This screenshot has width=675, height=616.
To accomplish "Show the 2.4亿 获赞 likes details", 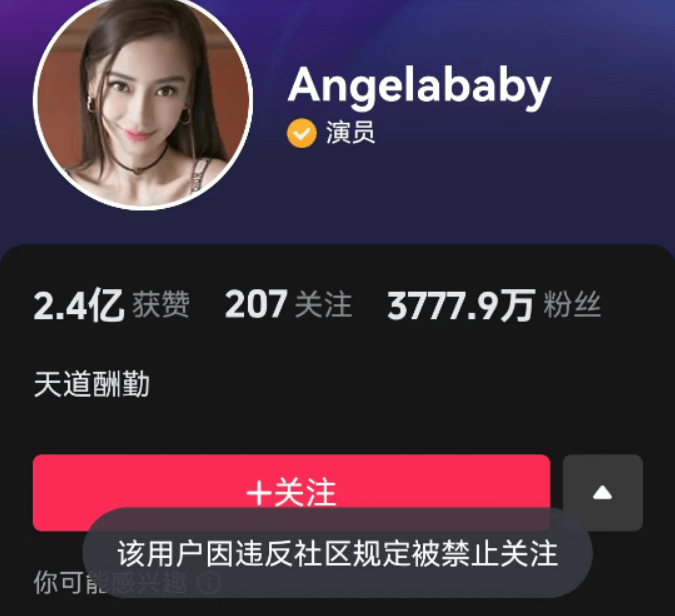I will [111, 305].
